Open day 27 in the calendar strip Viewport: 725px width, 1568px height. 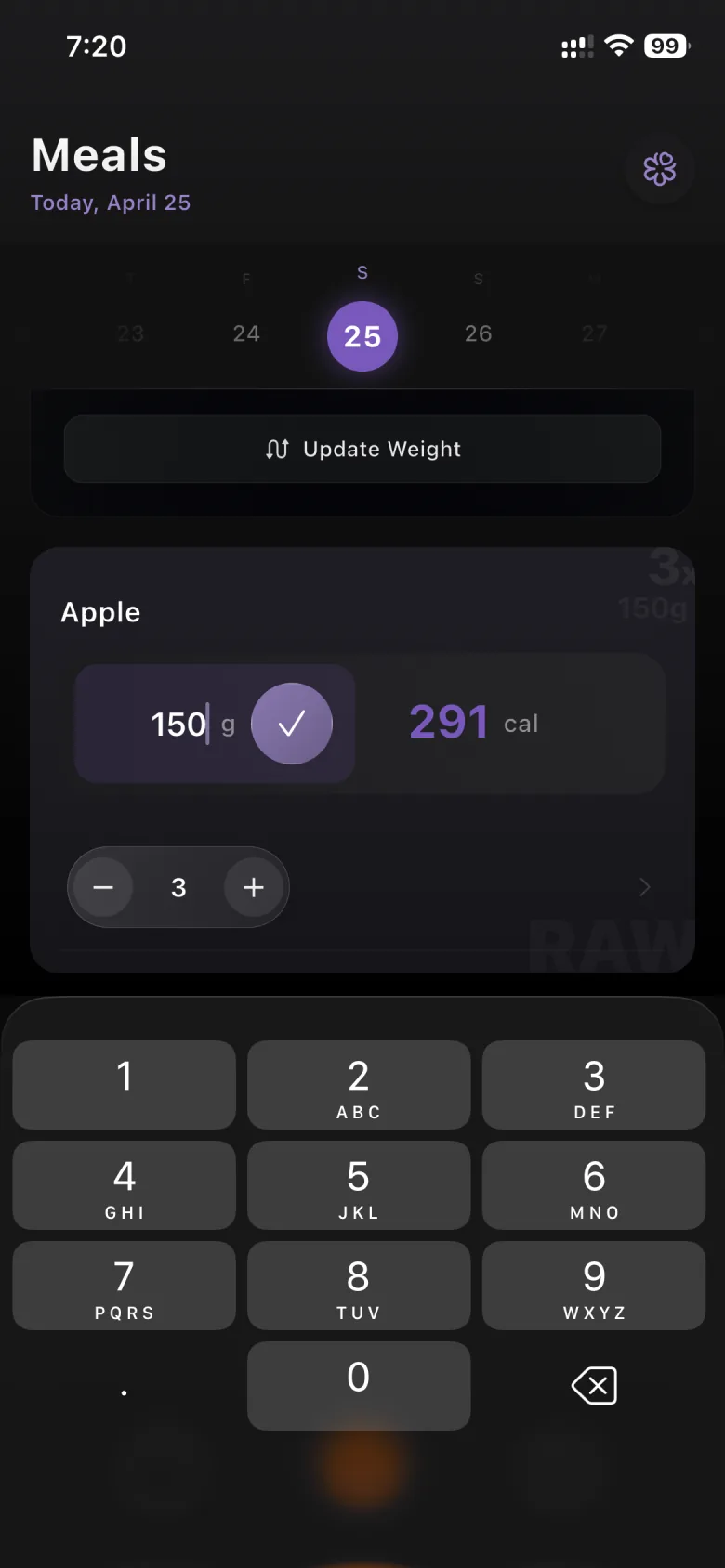click(x=594, y=333)
